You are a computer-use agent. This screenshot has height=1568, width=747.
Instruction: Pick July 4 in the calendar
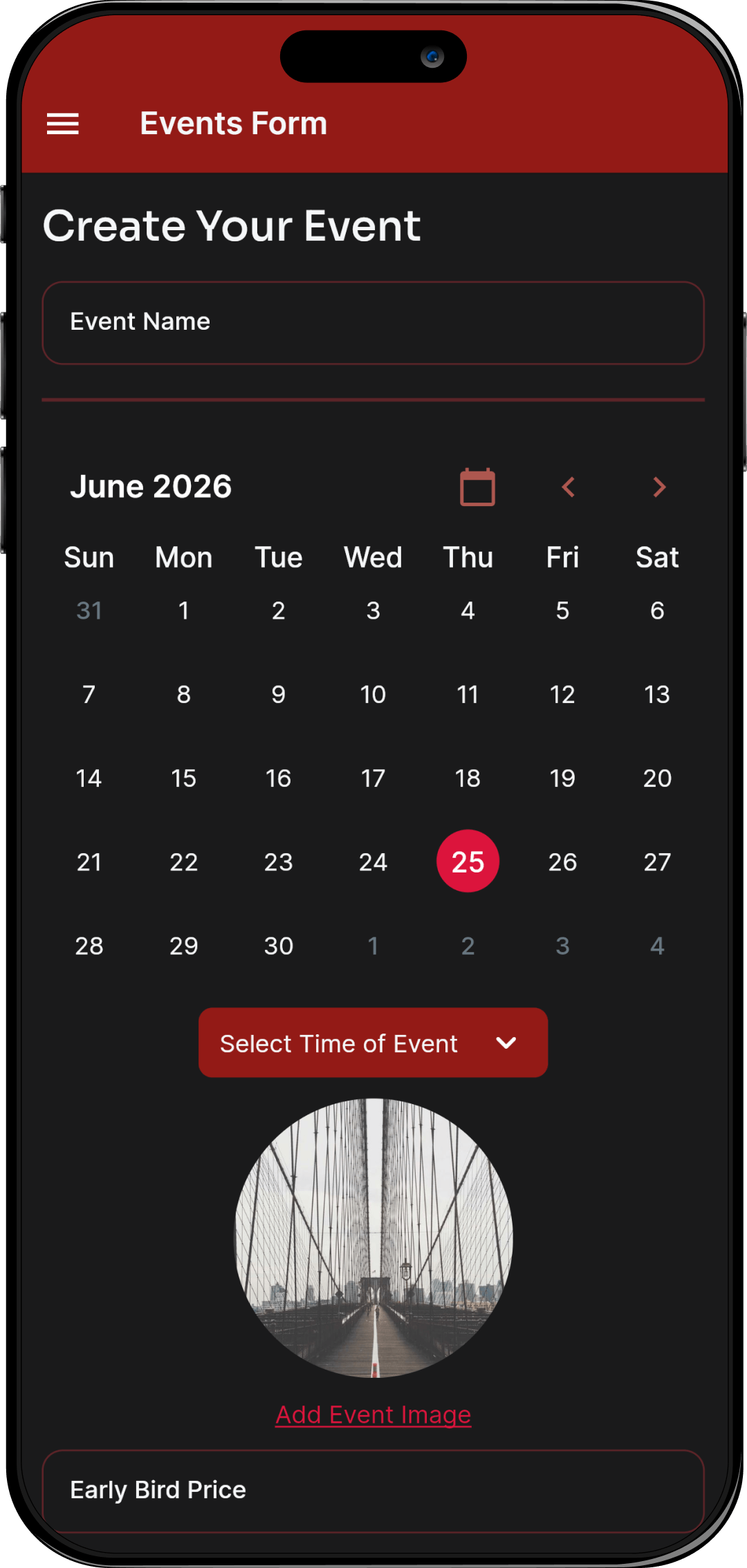[658, 946]
